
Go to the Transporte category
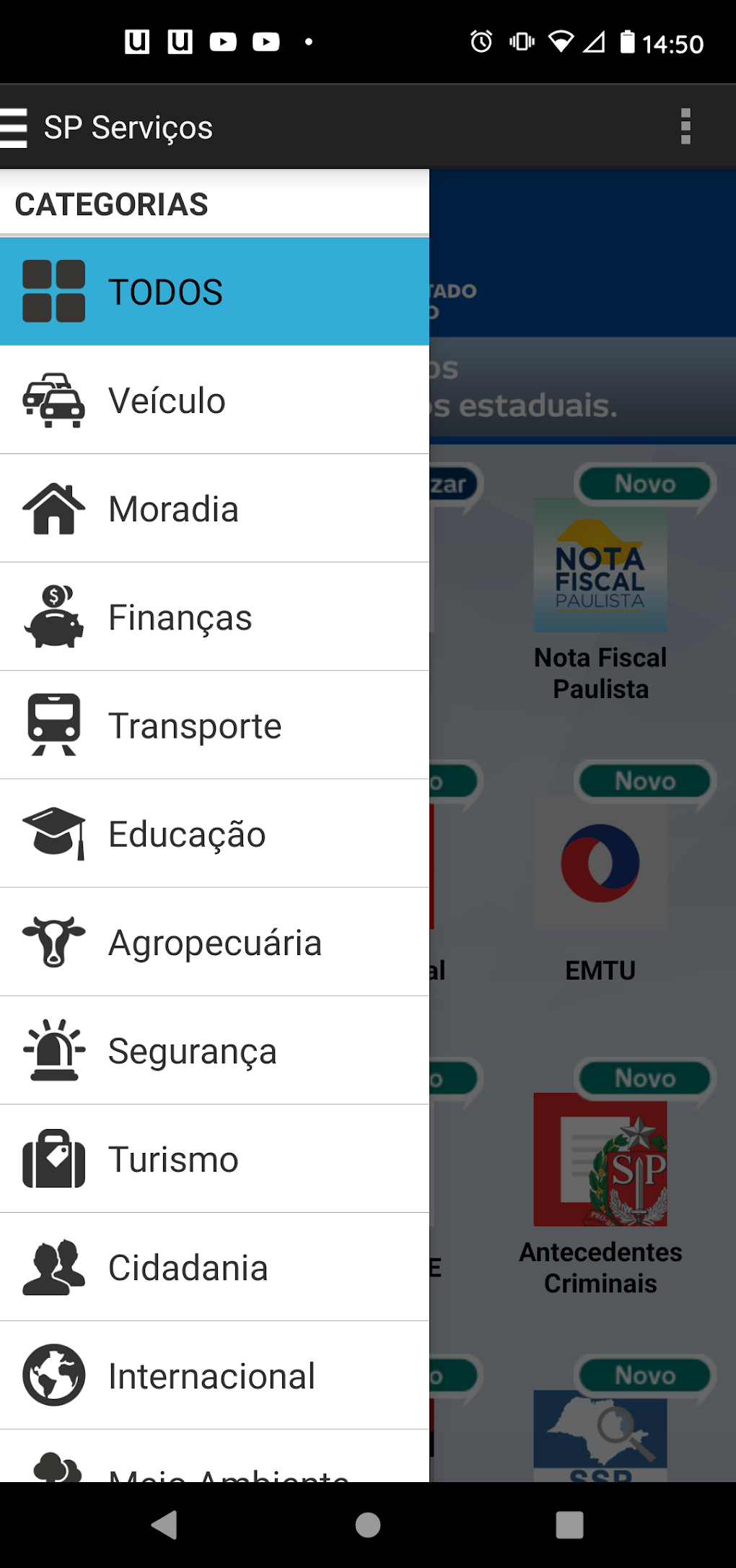point(214,726)
